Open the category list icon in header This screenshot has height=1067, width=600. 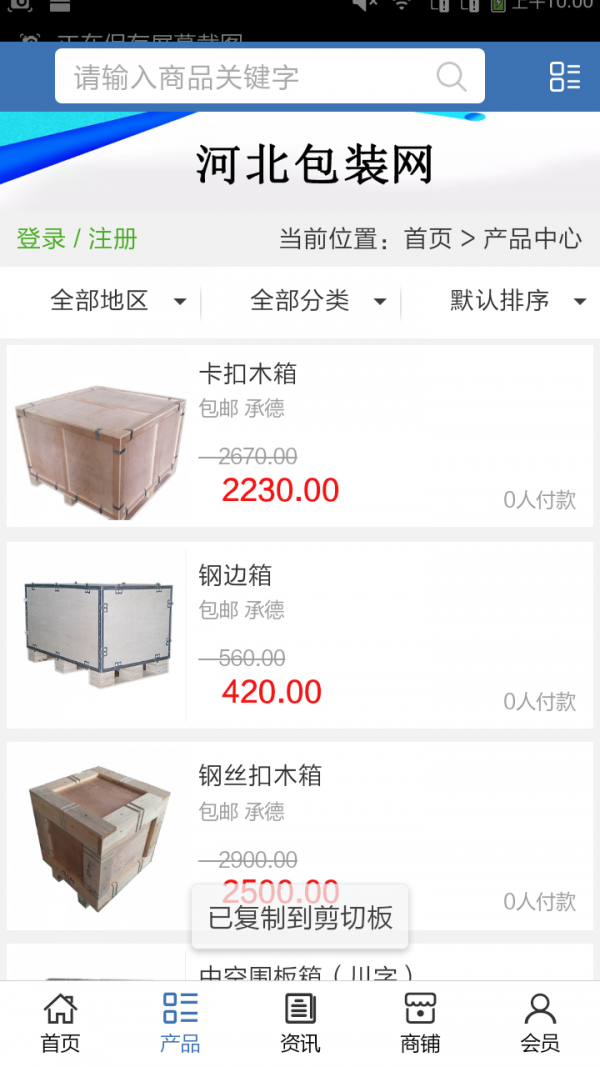click(x=564, y=77)
